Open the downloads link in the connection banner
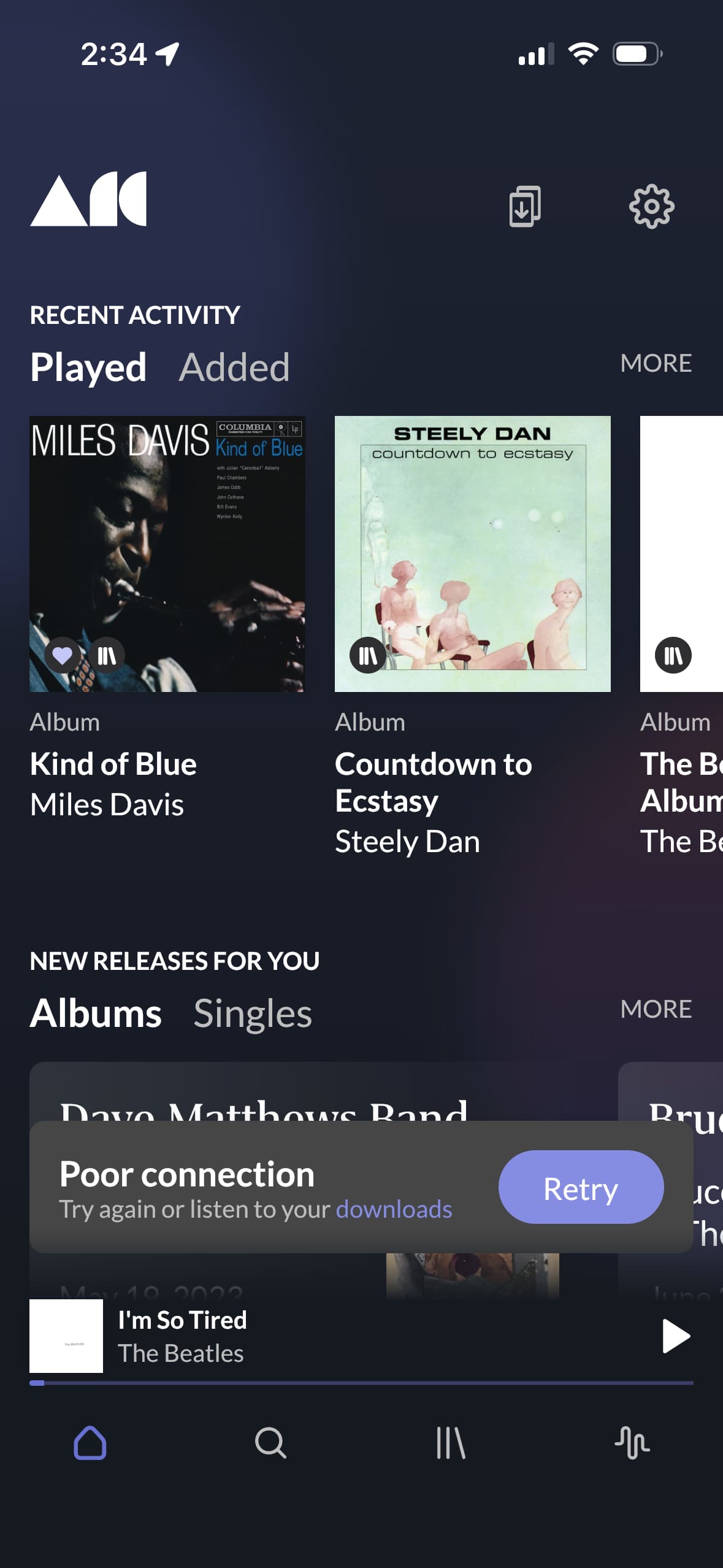Viewport: 723px width, 1568px height. pyautogui.click(x=394, y=1209)
